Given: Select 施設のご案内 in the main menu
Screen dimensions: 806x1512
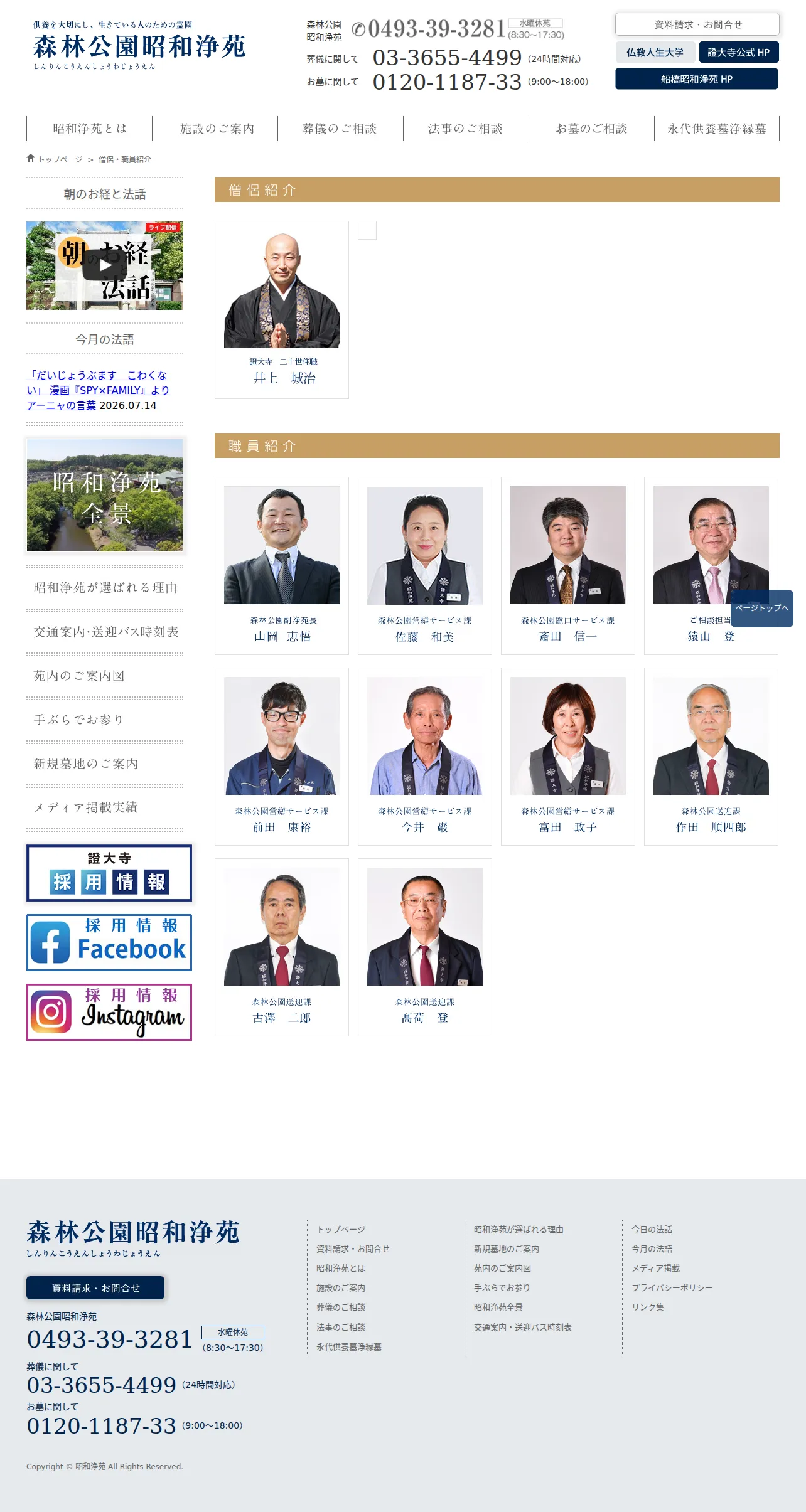Looking at the screenshot, I should (215, 129).
